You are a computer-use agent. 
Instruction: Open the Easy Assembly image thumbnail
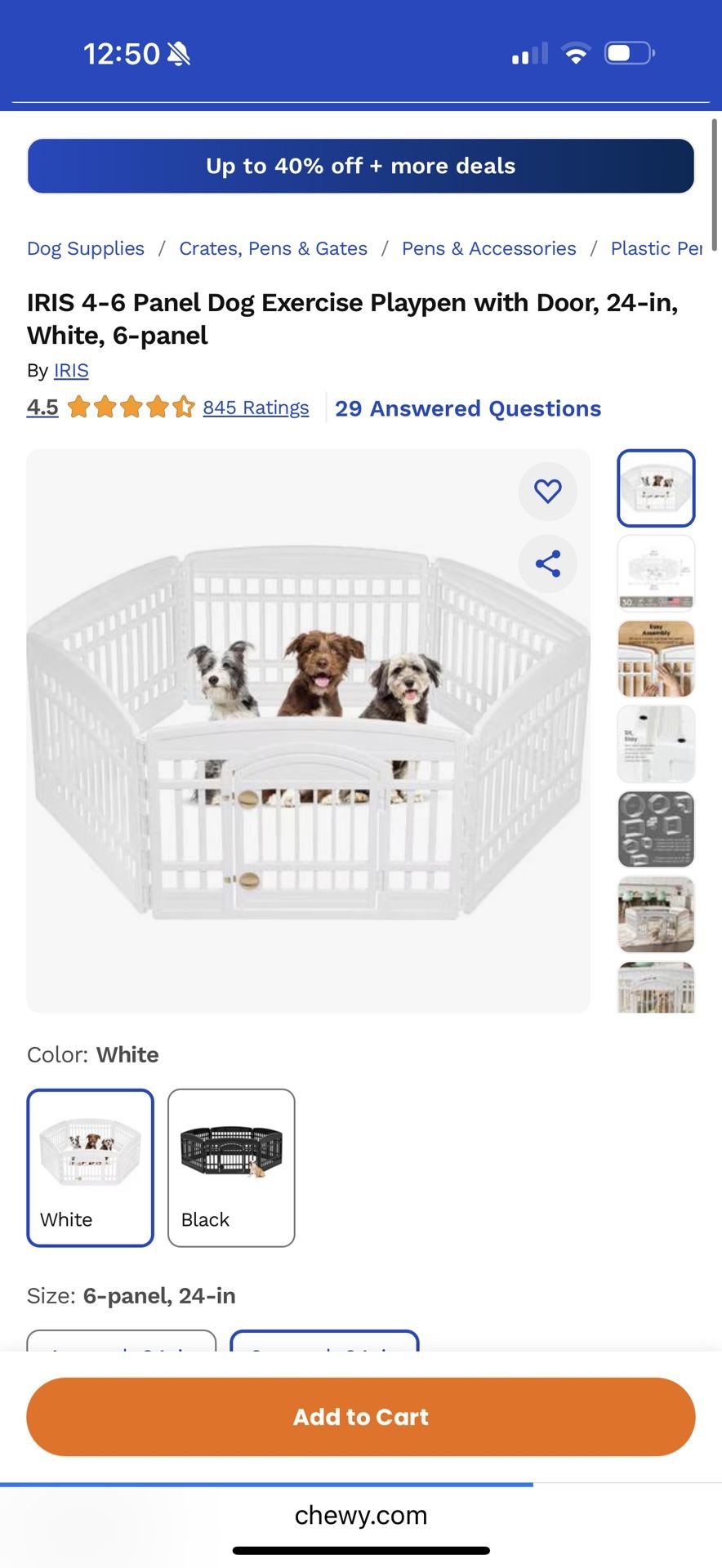pyautogui.click(x=656, y=658)
